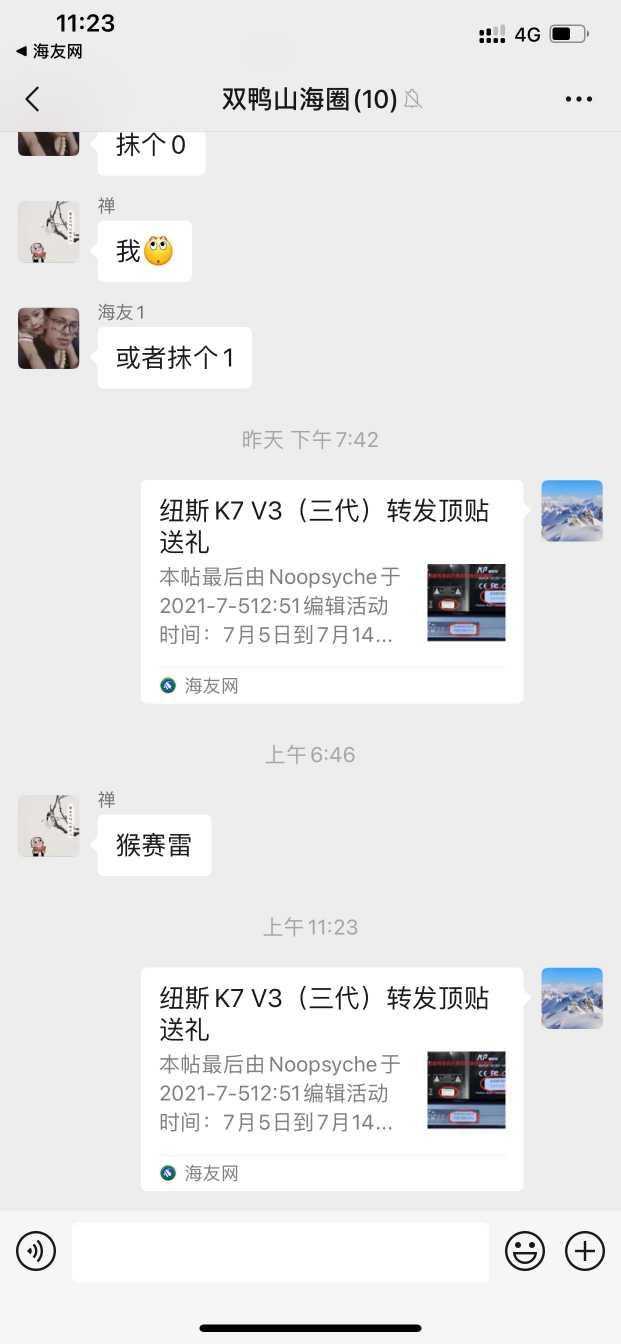
Task: Open the emoji picker
Action: [x=525, y=1251]
